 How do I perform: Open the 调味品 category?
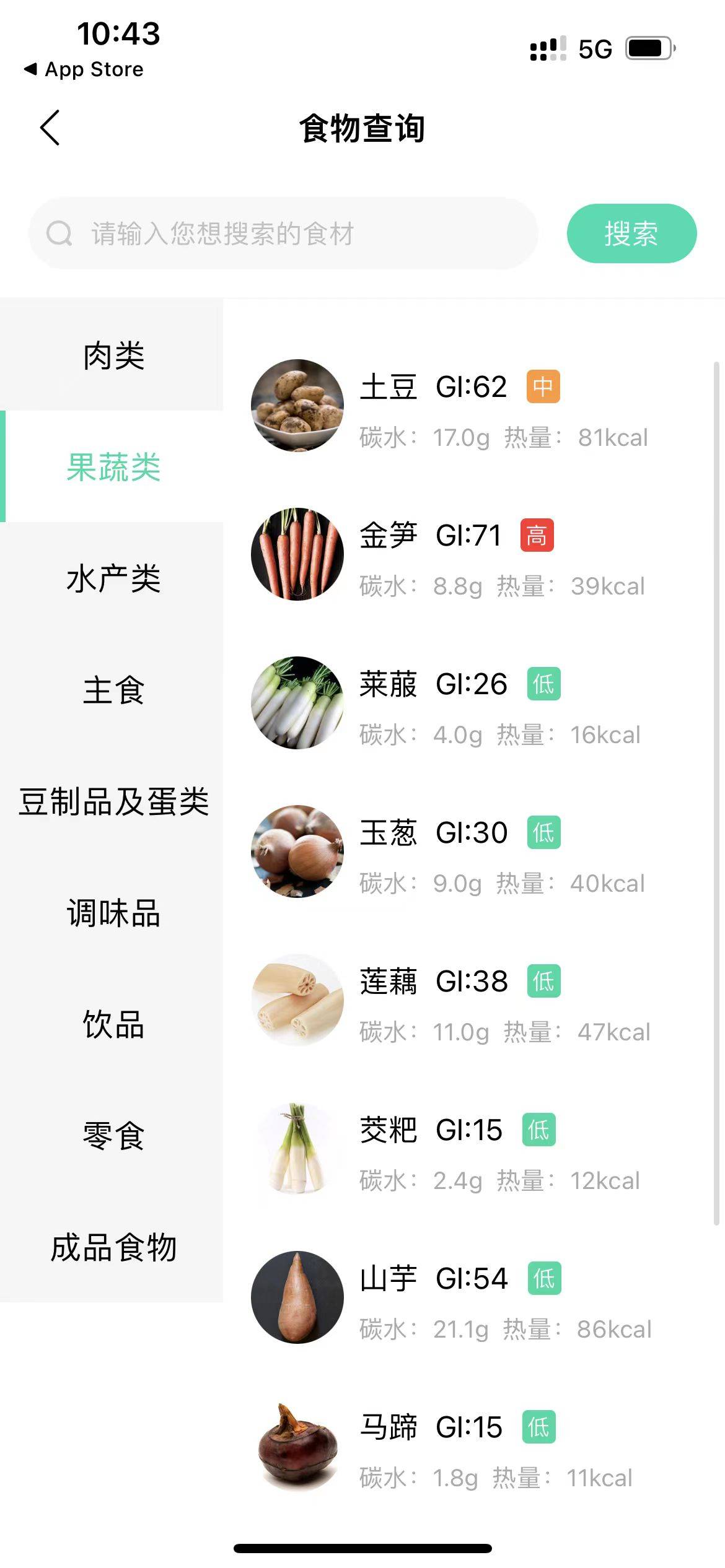[x=113, y=913]
